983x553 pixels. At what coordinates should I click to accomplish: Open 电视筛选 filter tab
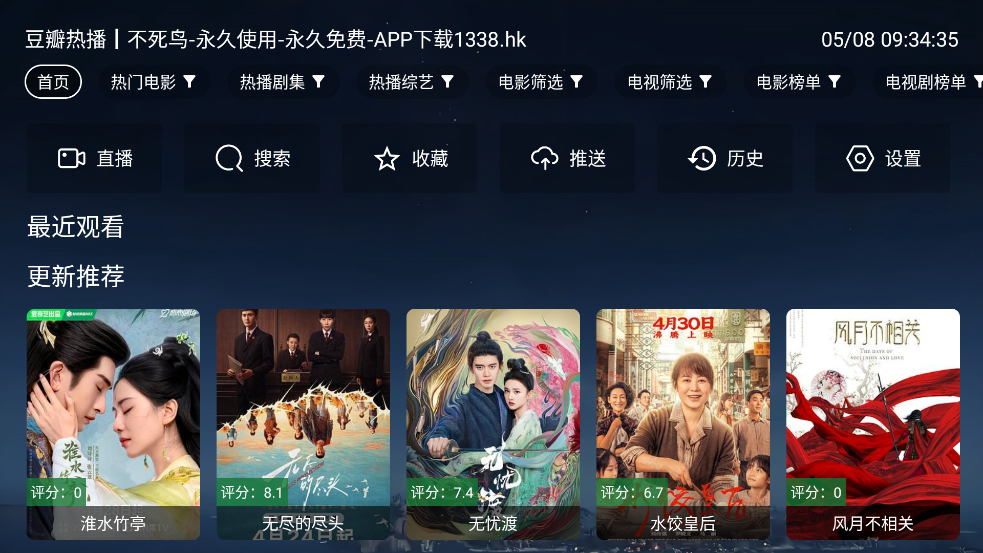click(670, 82)
